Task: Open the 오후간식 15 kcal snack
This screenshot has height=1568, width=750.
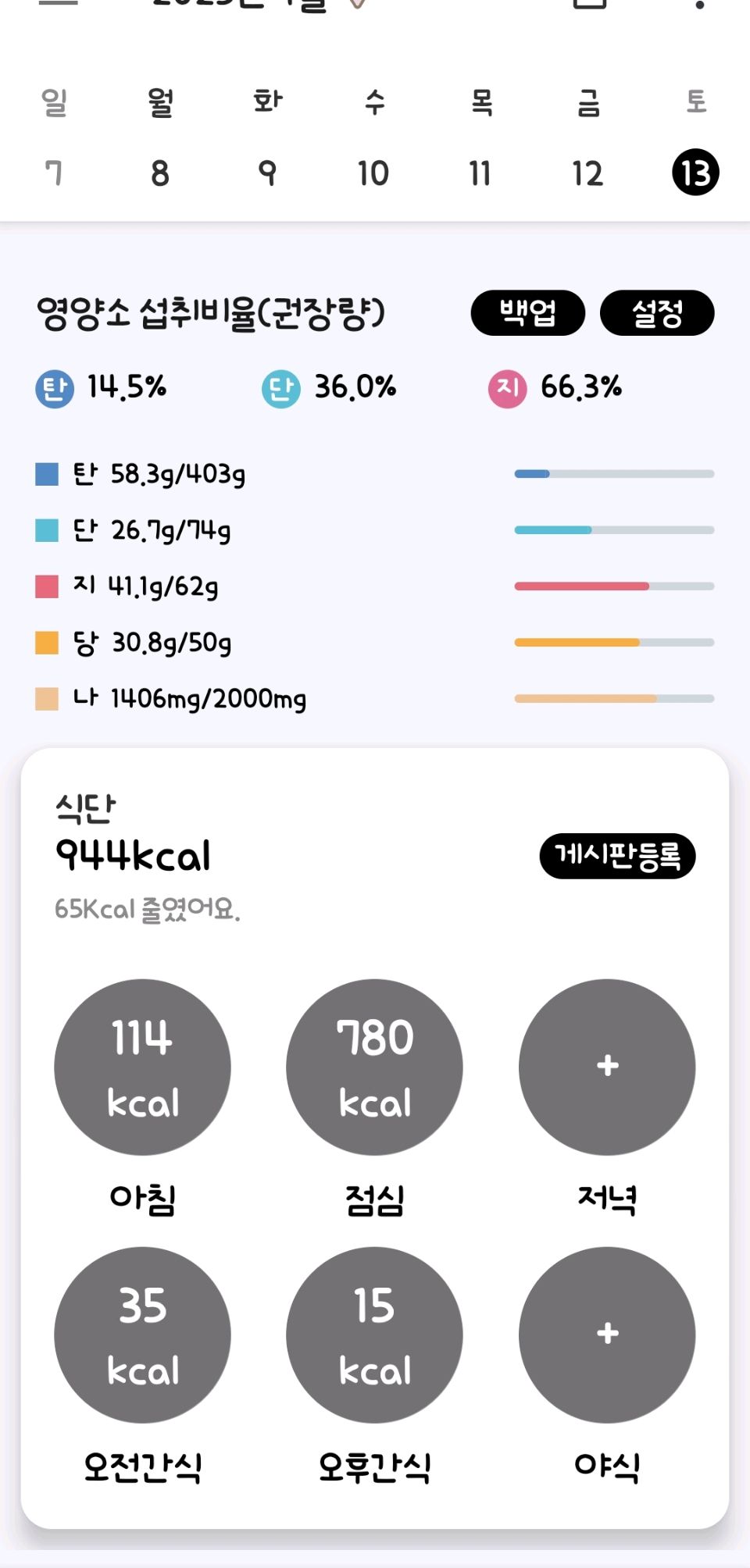Action: [x=374, y=1335]
